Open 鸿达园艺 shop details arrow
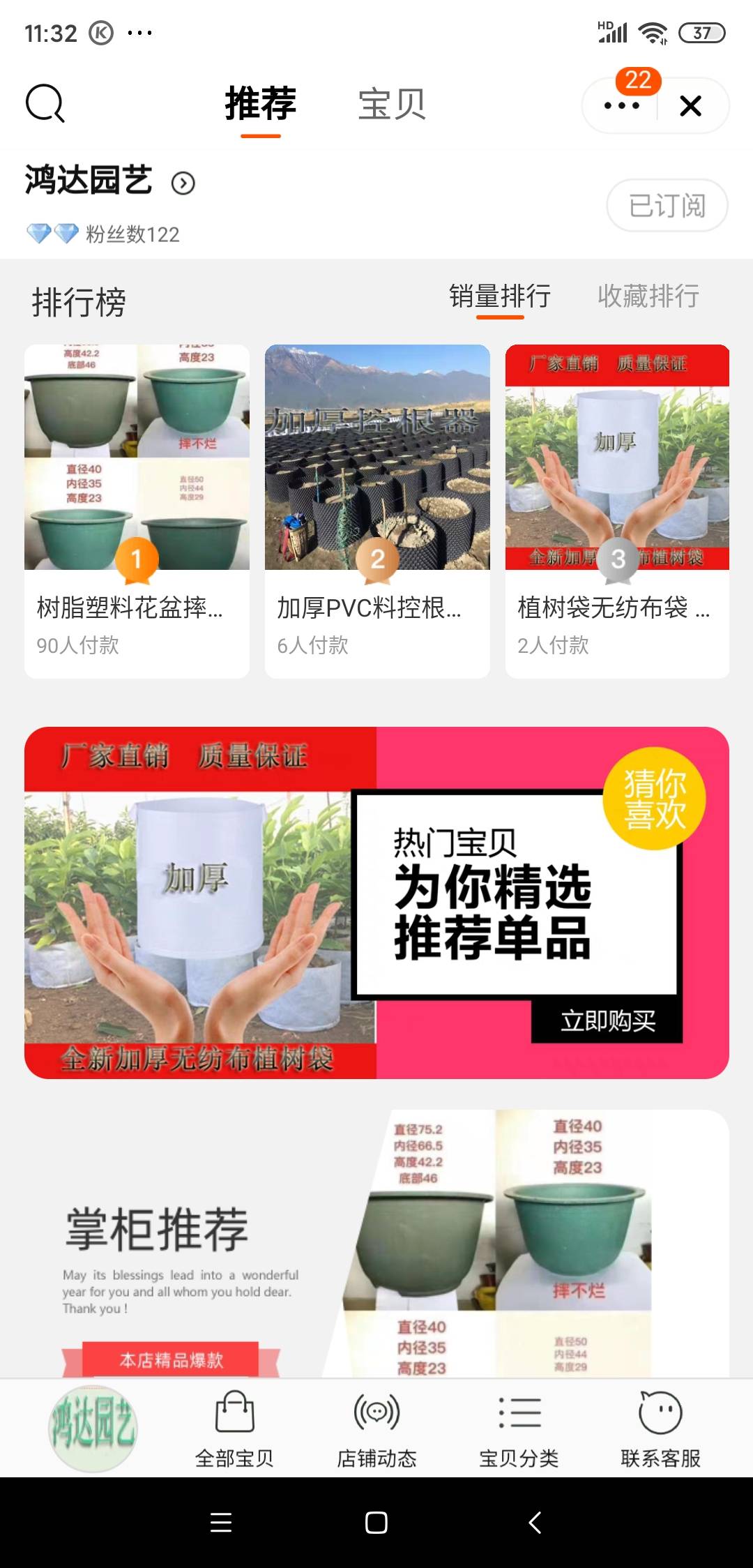 [183, 183]
